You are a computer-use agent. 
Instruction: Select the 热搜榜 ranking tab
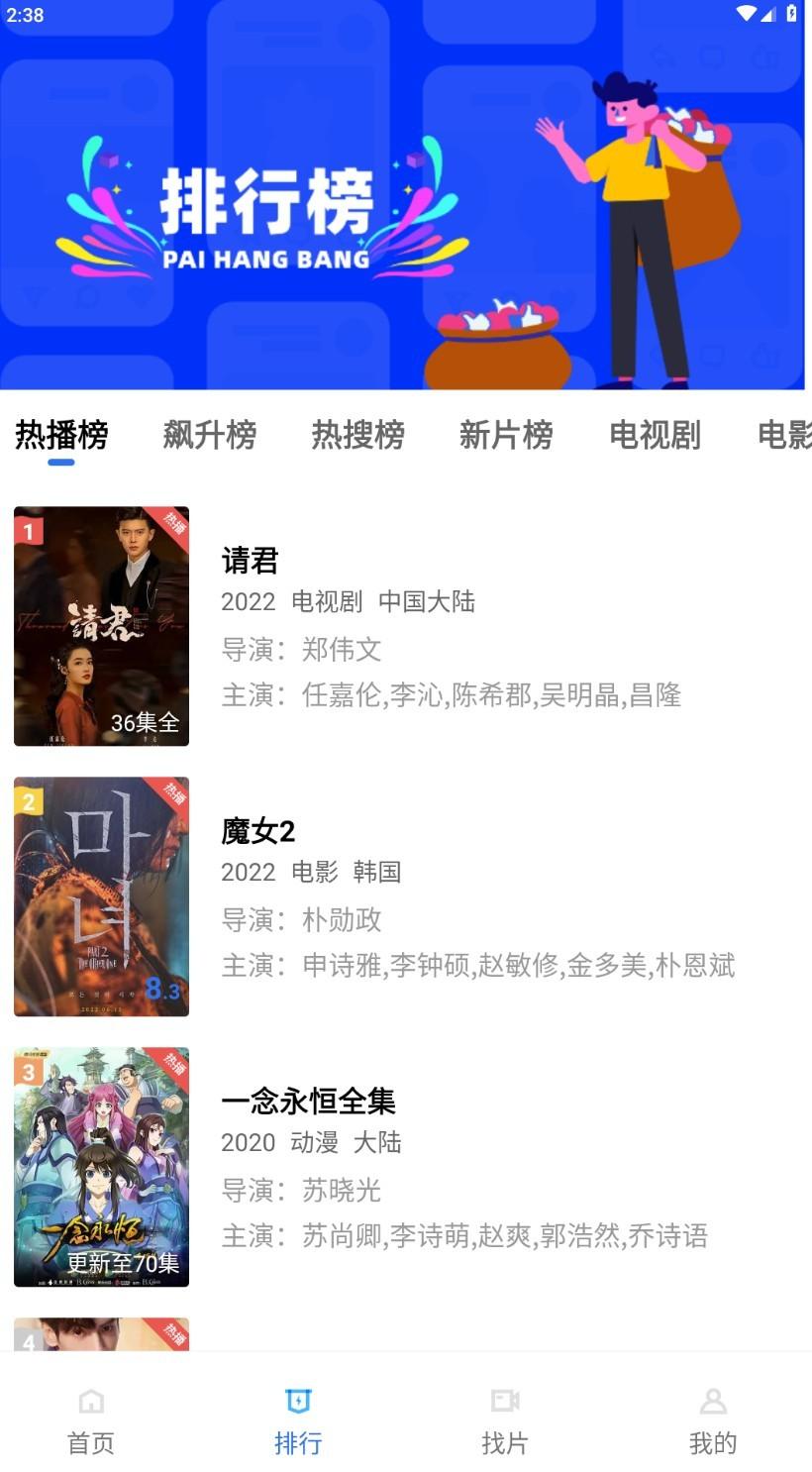357,435
